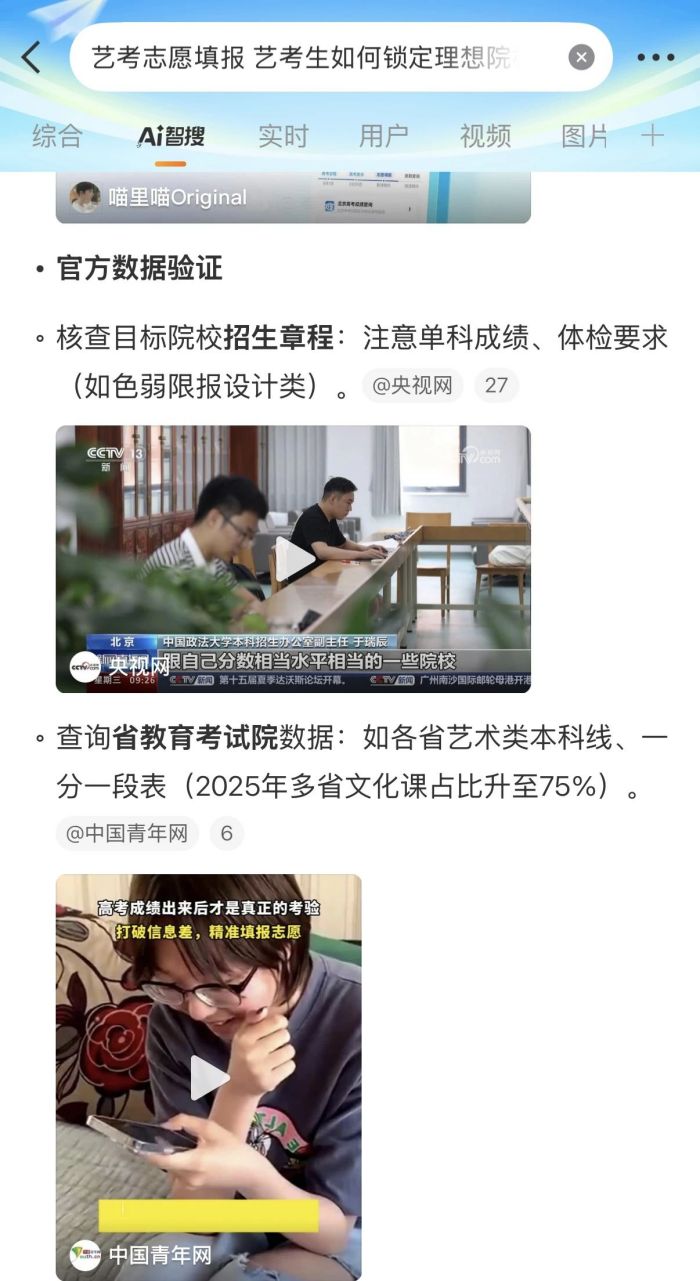This screenshot has width=700, height=1281.
Task: Switch to the 综合 tab
Action: [57, 136]
